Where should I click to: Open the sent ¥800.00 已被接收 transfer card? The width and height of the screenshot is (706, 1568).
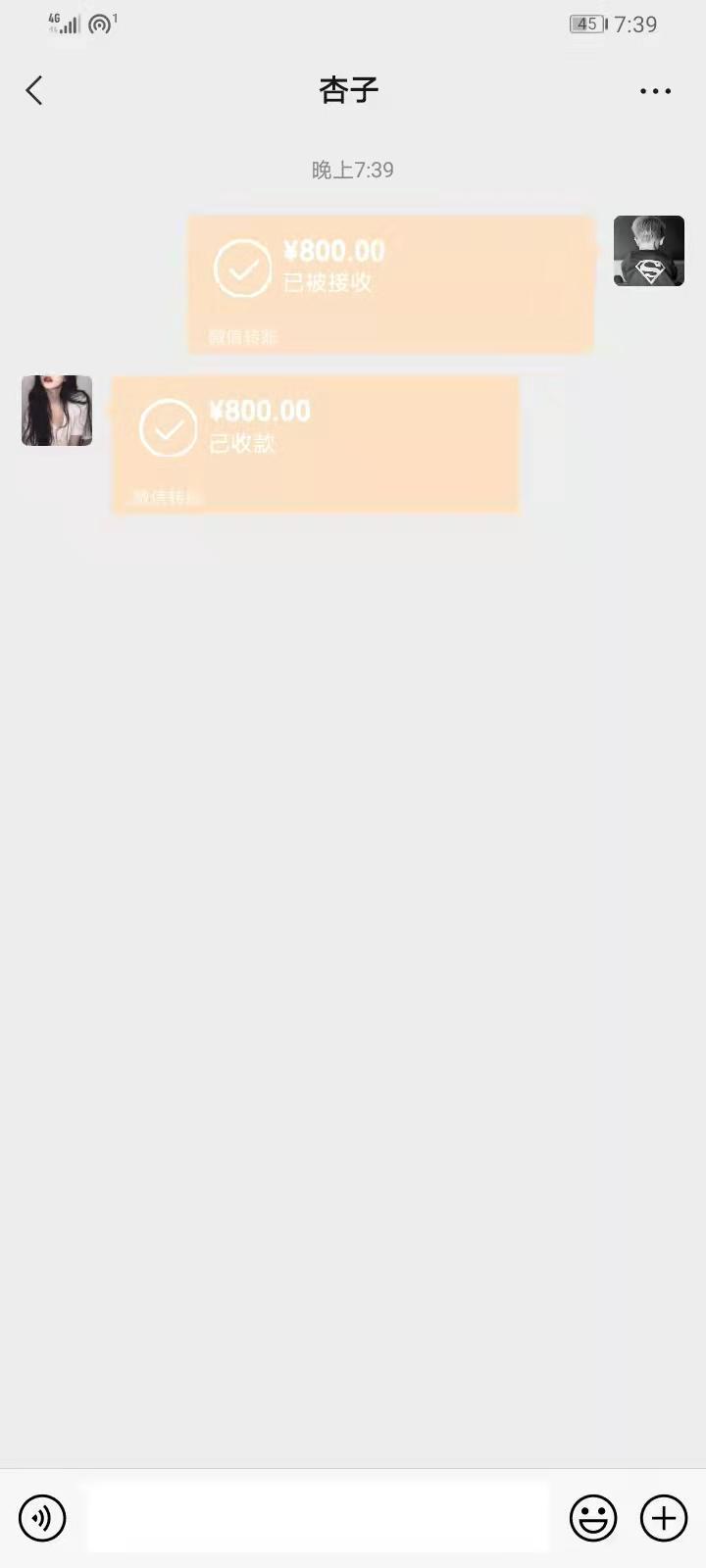(x=390, y=283)
